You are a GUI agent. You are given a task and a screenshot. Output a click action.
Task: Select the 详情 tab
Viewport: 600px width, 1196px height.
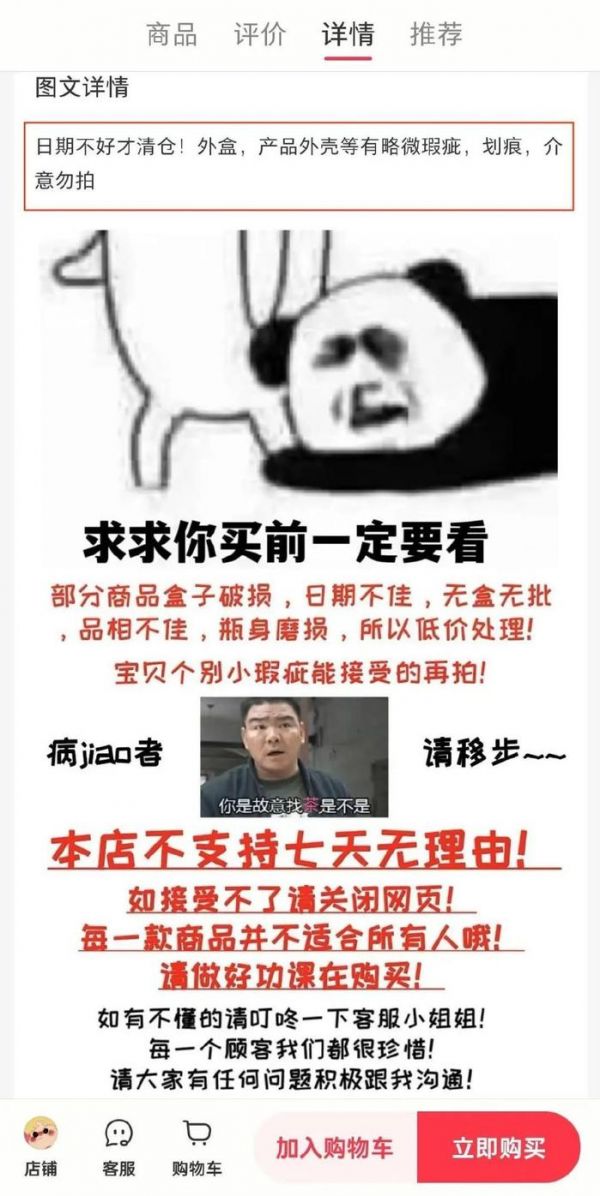[x=348, y=34]
